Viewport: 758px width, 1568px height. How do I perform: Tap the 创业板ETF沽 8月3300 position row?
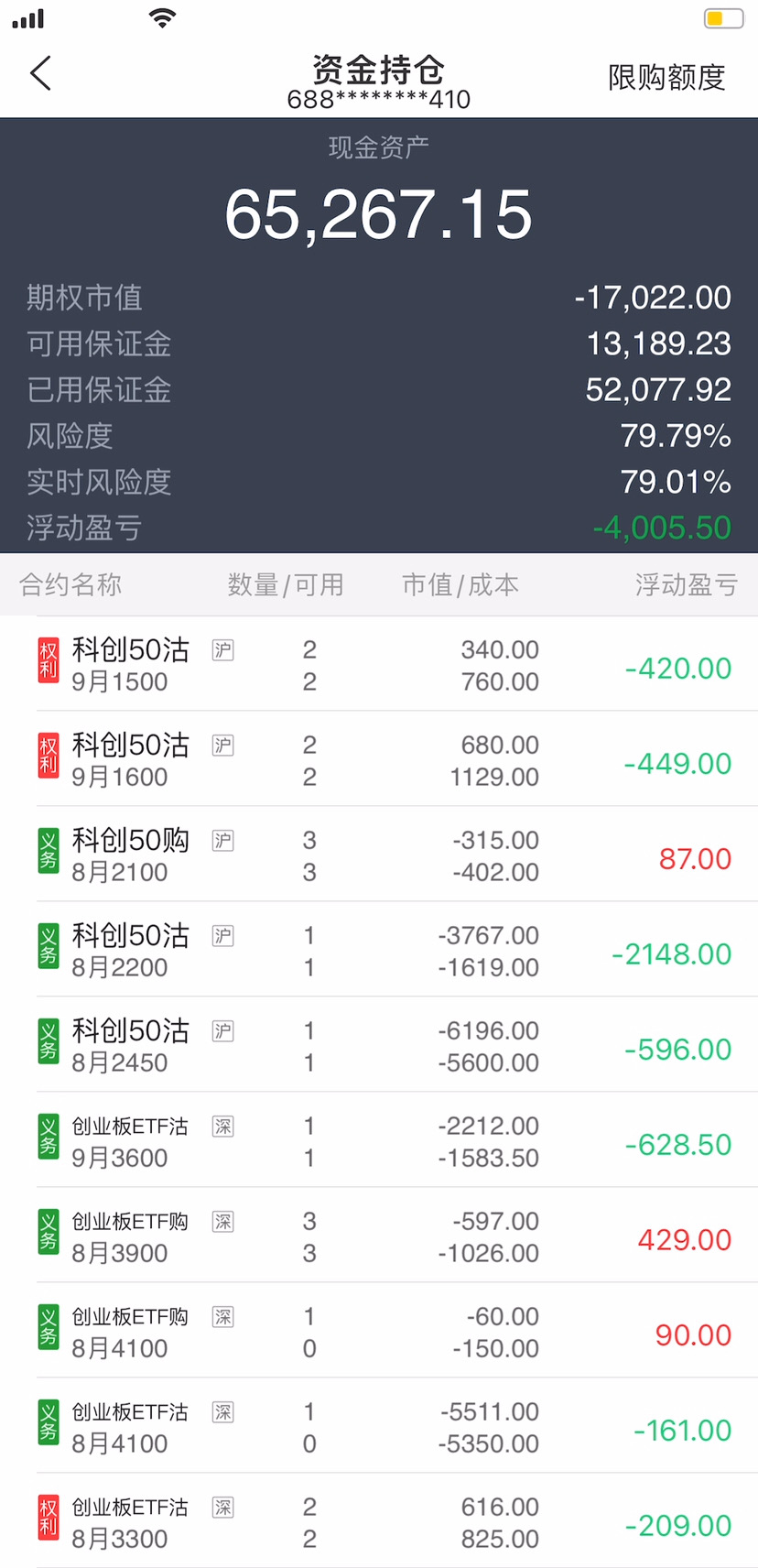pyautogui.click(x=379, y=1520)
